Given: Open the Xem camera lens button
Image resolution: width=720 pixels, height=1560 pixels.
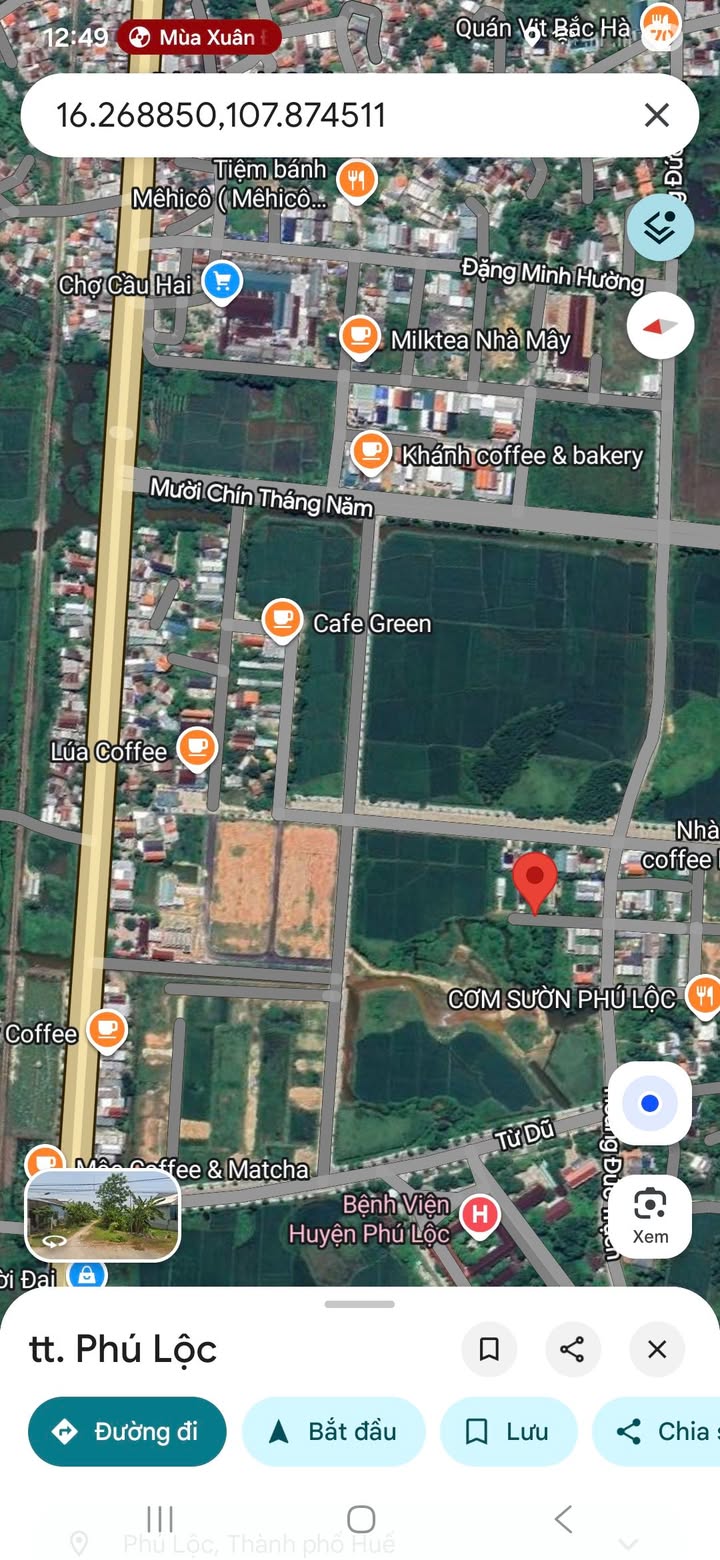Looking at the screenshot, I should [x=650, y=1215].
